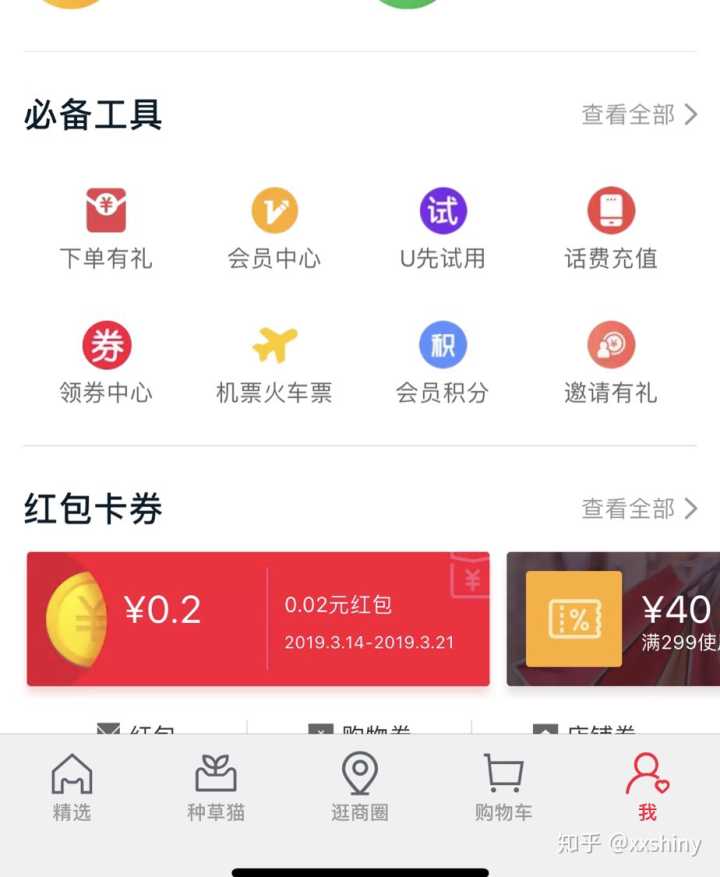Open the 购物车 tab
The width and height of the screenshot is (720, 877).
coord(503,788)
